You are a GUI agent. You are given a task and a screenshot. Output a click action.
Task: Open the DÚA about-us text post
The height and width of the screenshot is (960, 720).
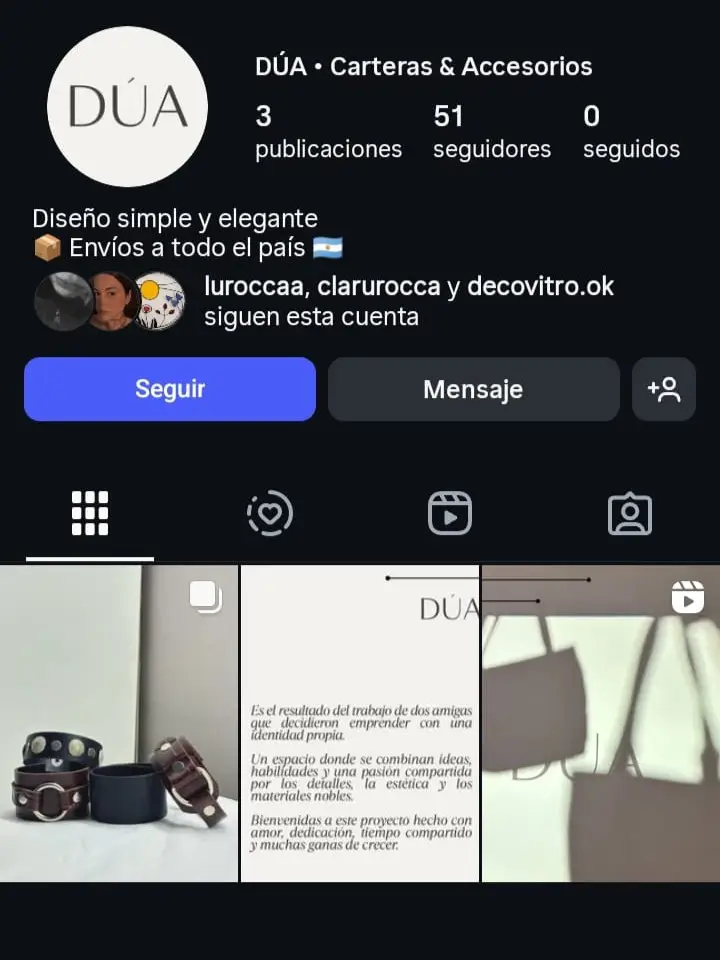(x=360, y=723)
